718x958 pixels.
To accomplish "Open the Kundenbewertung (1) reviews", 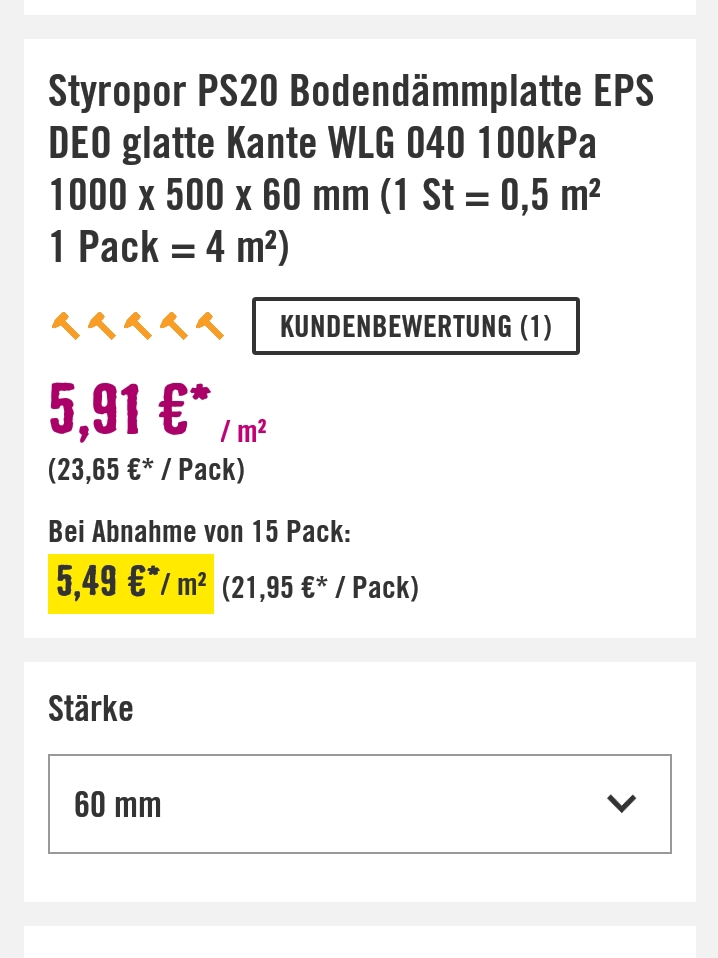I will [x=415, y=326].
